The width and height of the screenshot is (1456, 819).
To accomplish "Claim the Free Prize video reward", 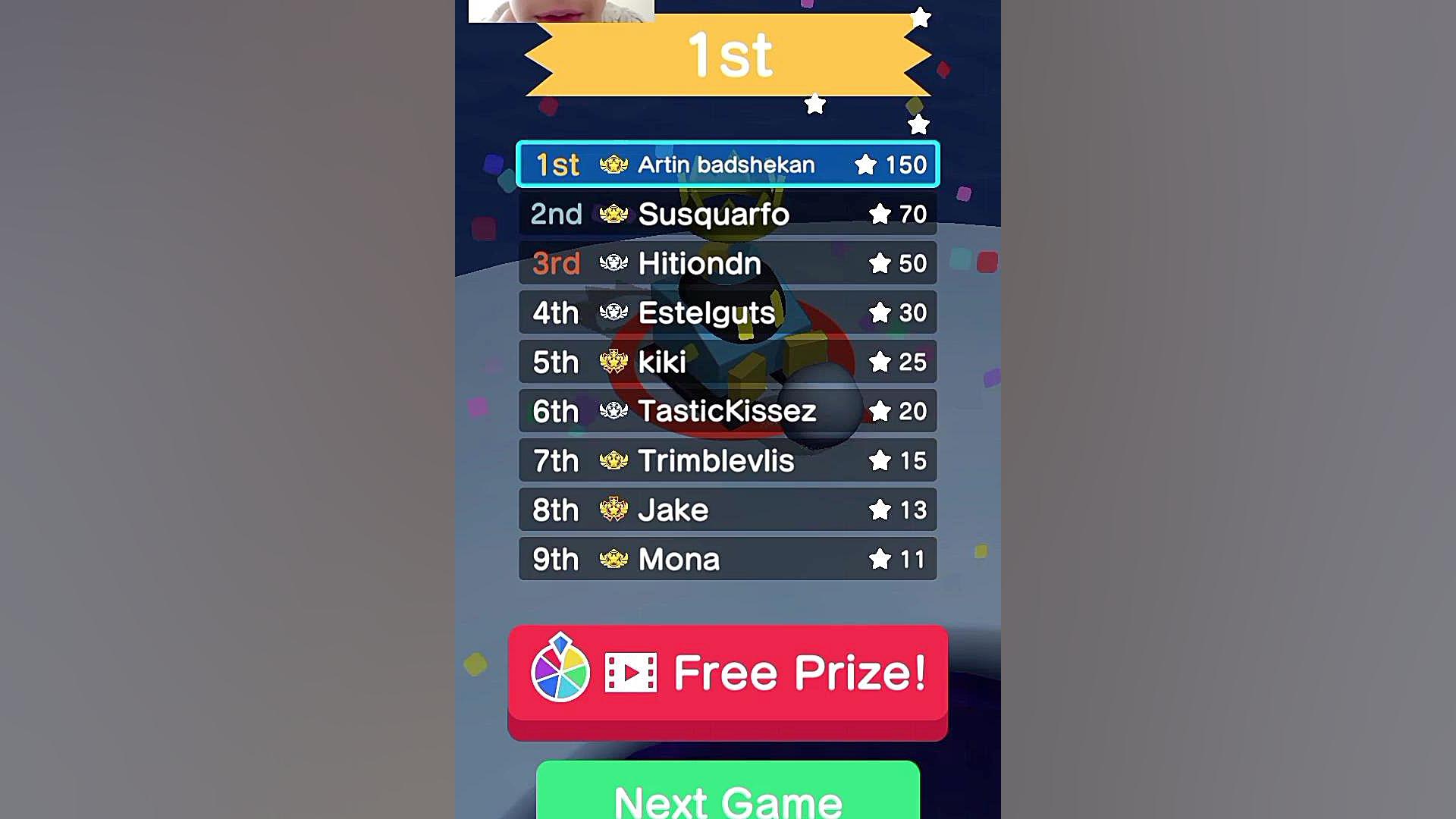I will (728, 674).
